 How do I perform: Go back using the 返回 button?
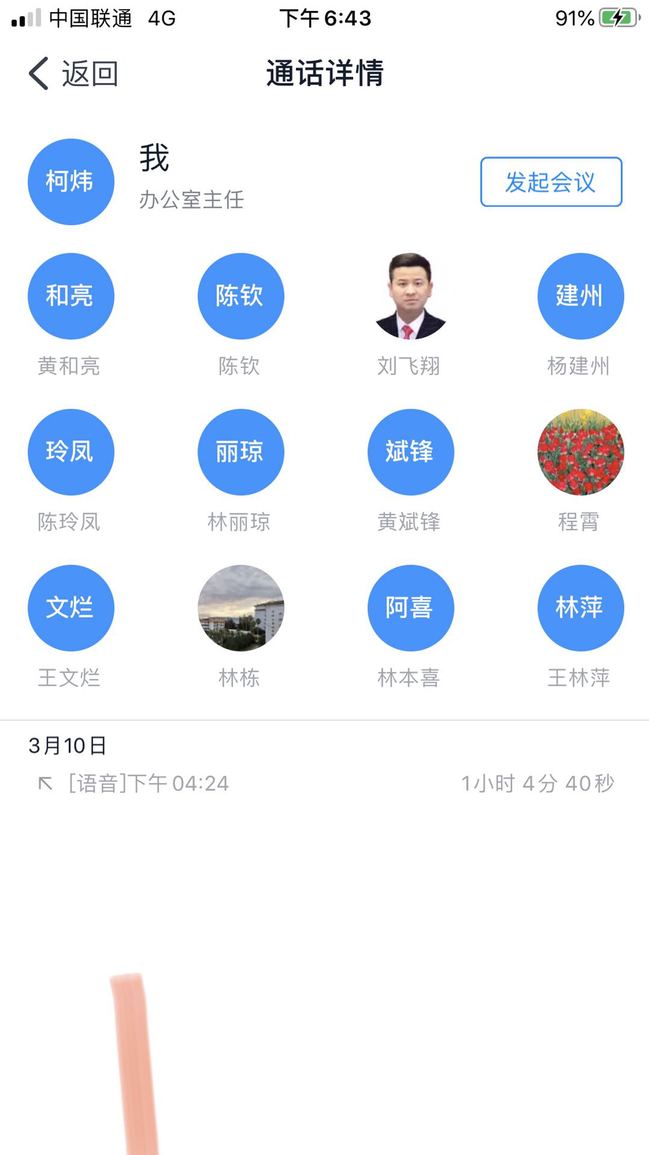[x=73, y=74]
